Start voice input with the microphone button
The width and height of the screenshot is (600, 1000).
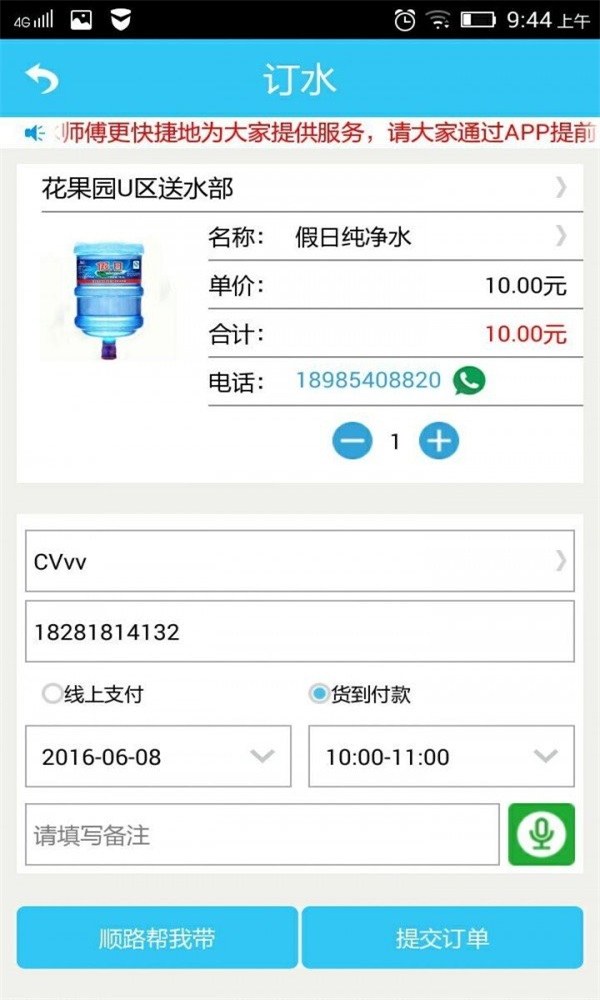pyautogui.click(x=541, y=834)
